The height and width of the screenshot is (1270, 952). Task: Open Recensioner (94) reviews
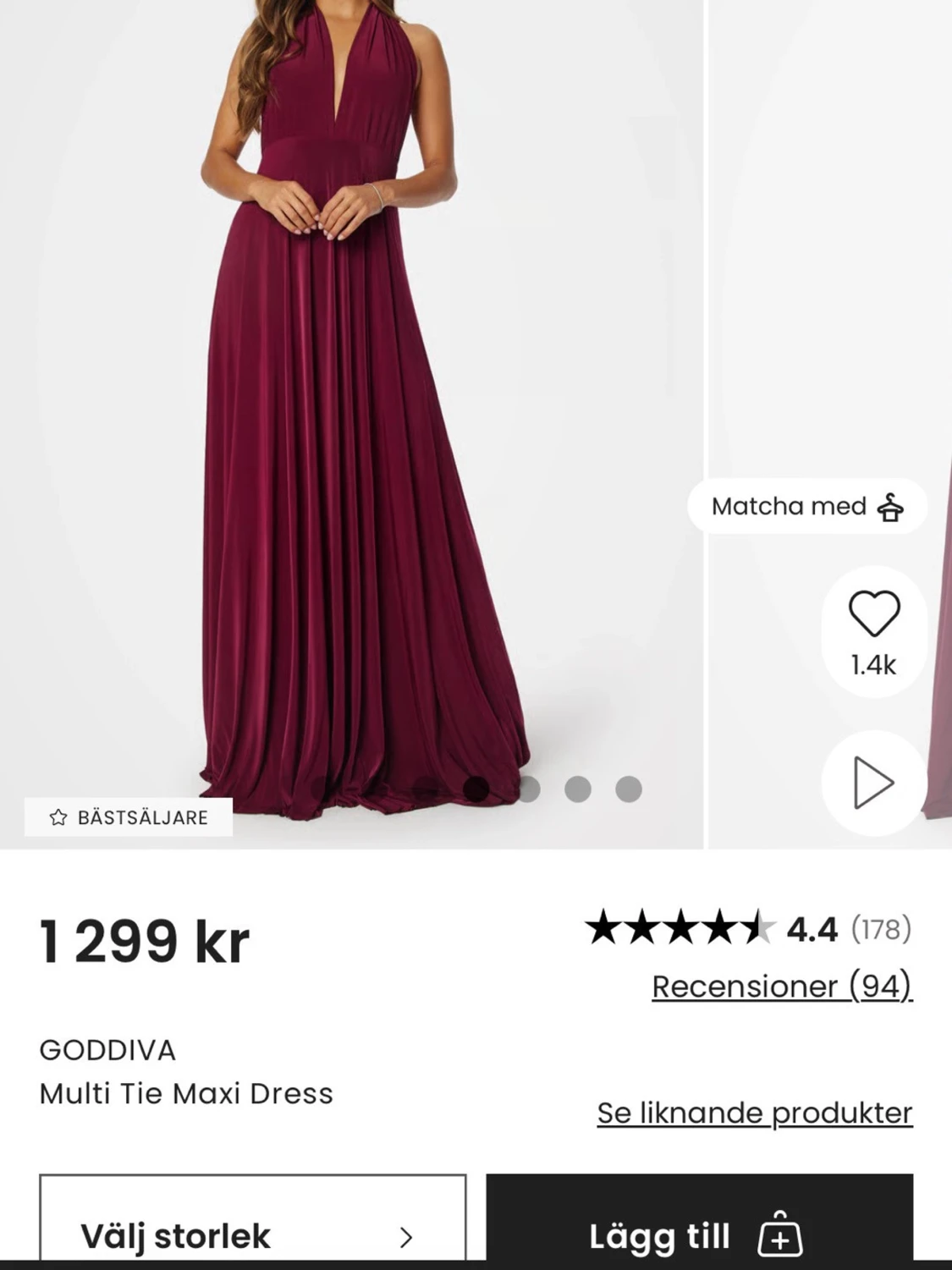[783, 987]
